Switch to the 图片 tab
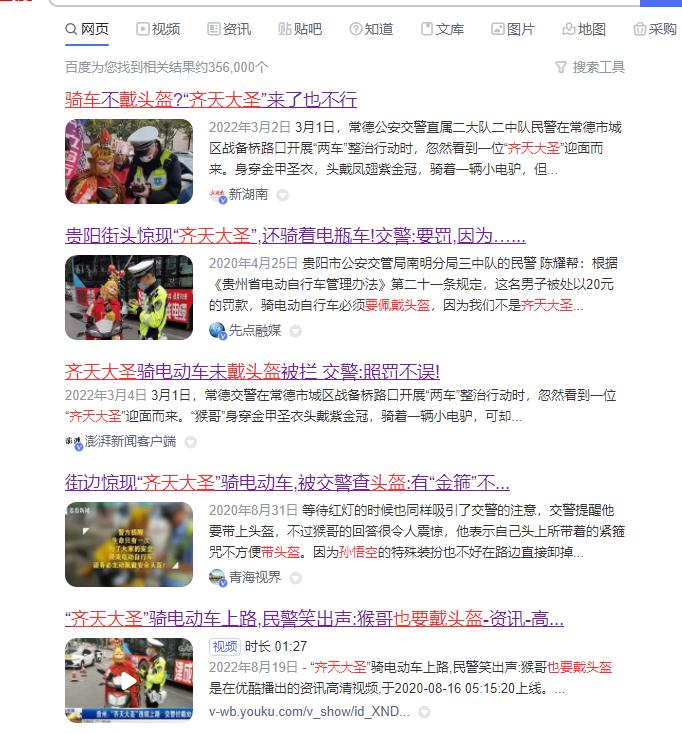The image size is (682, 734). [x=513, y=29]
